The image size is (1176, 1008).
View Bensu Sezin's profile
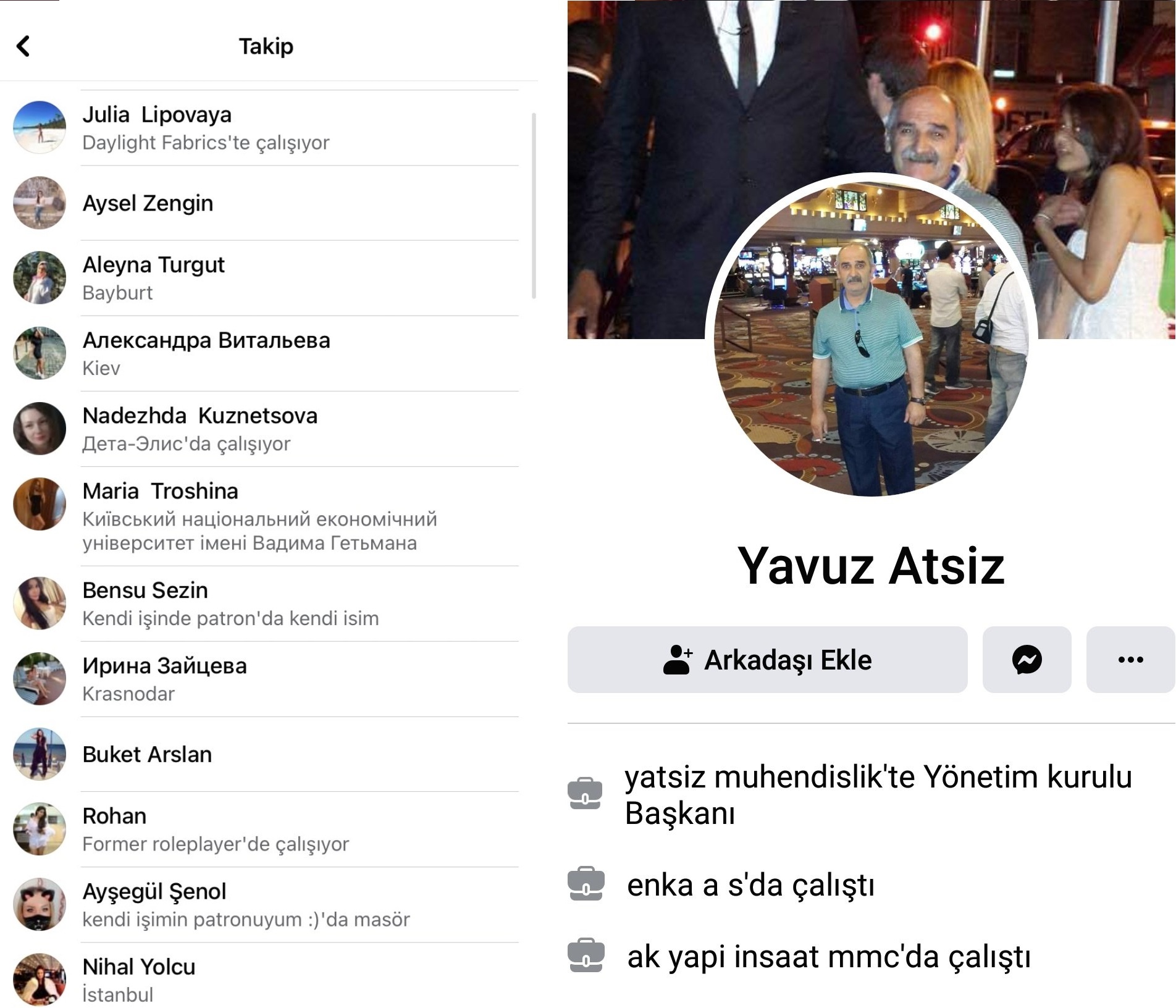145,591
